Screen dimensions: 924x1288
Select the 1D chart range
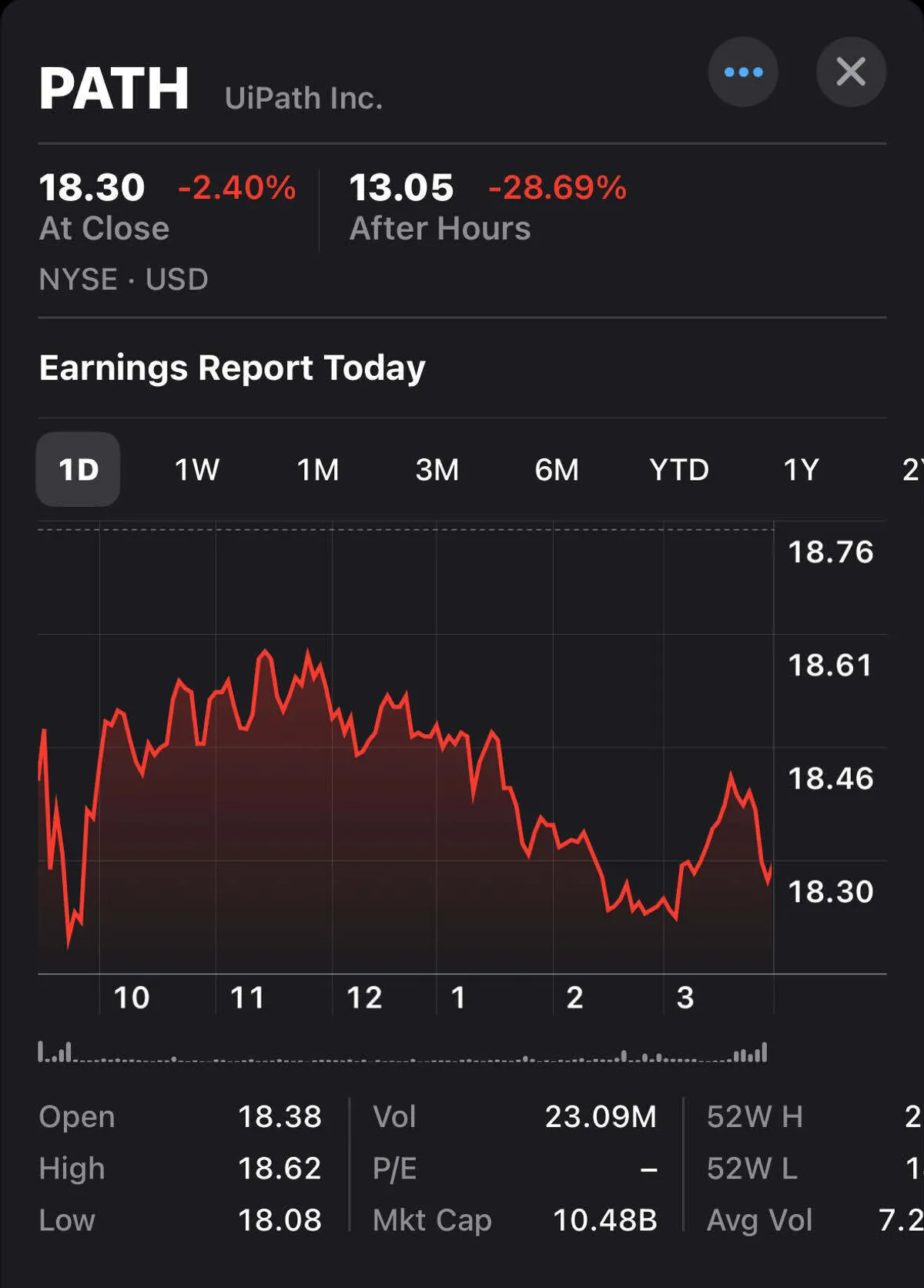pos(79,469)
